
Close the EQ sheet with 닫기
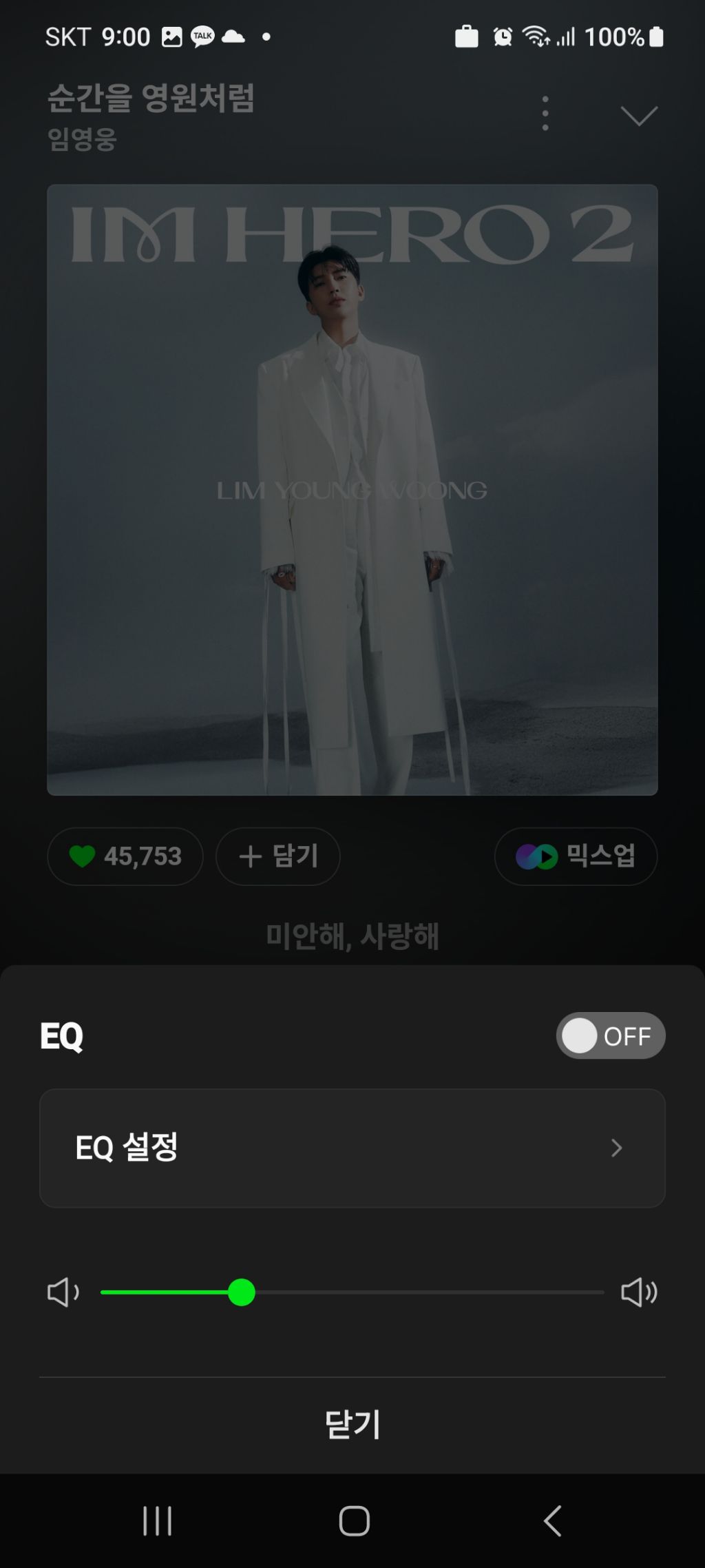[x=352, y=1424]
